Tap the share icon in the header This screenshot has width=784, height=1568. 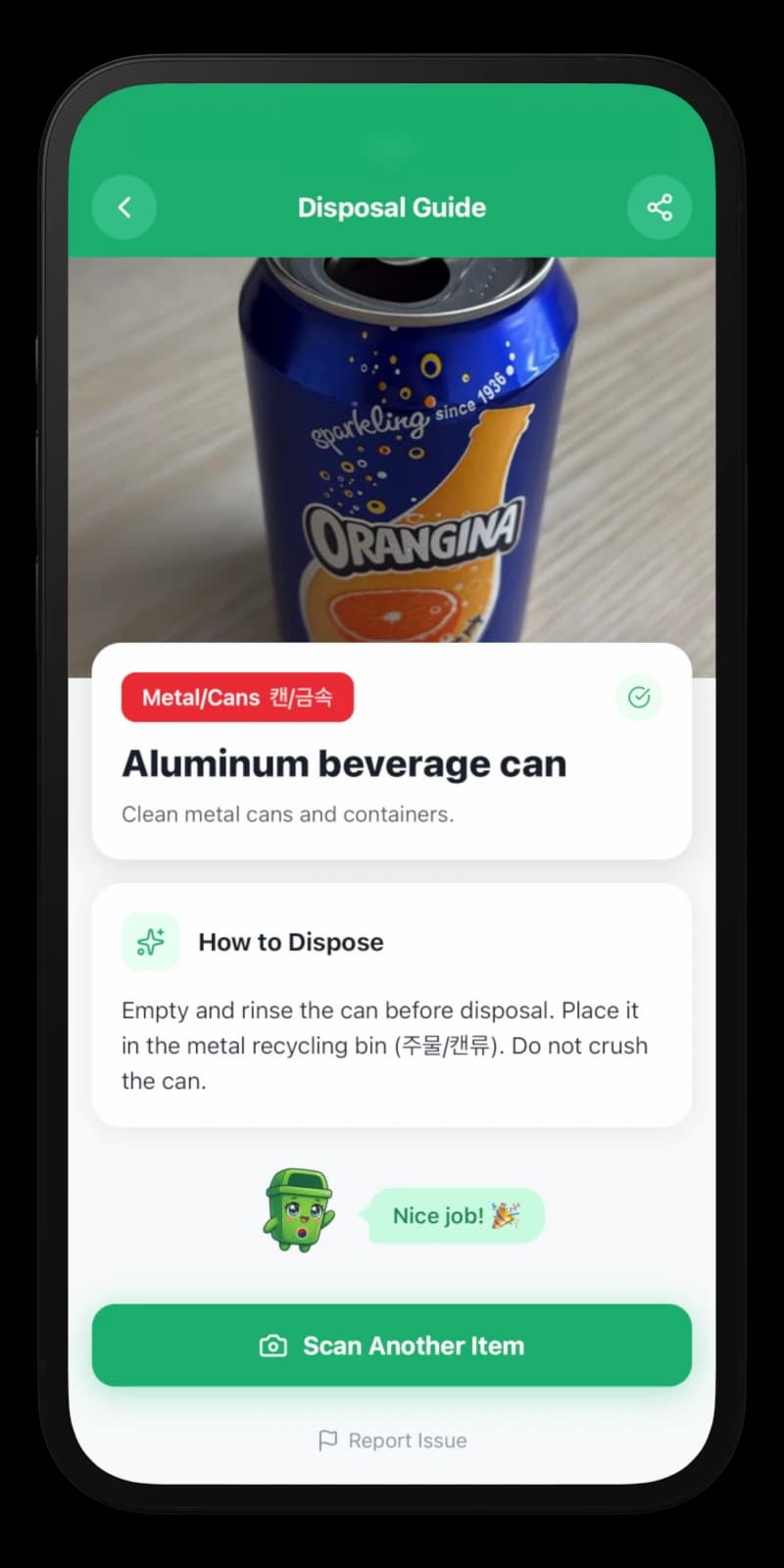point(660,207)
